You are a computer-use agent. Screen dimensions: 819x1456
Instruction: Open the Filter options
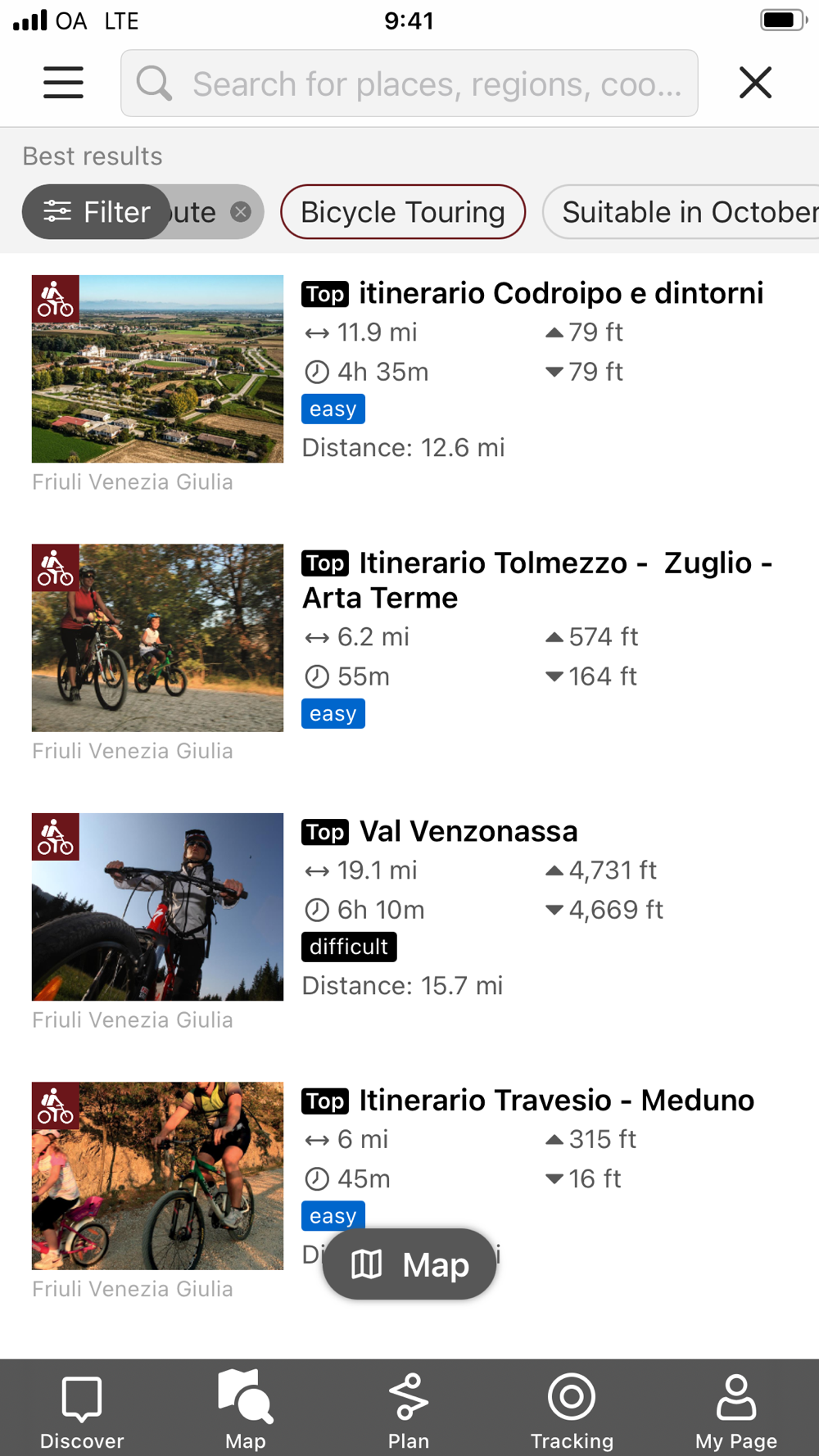97,212
